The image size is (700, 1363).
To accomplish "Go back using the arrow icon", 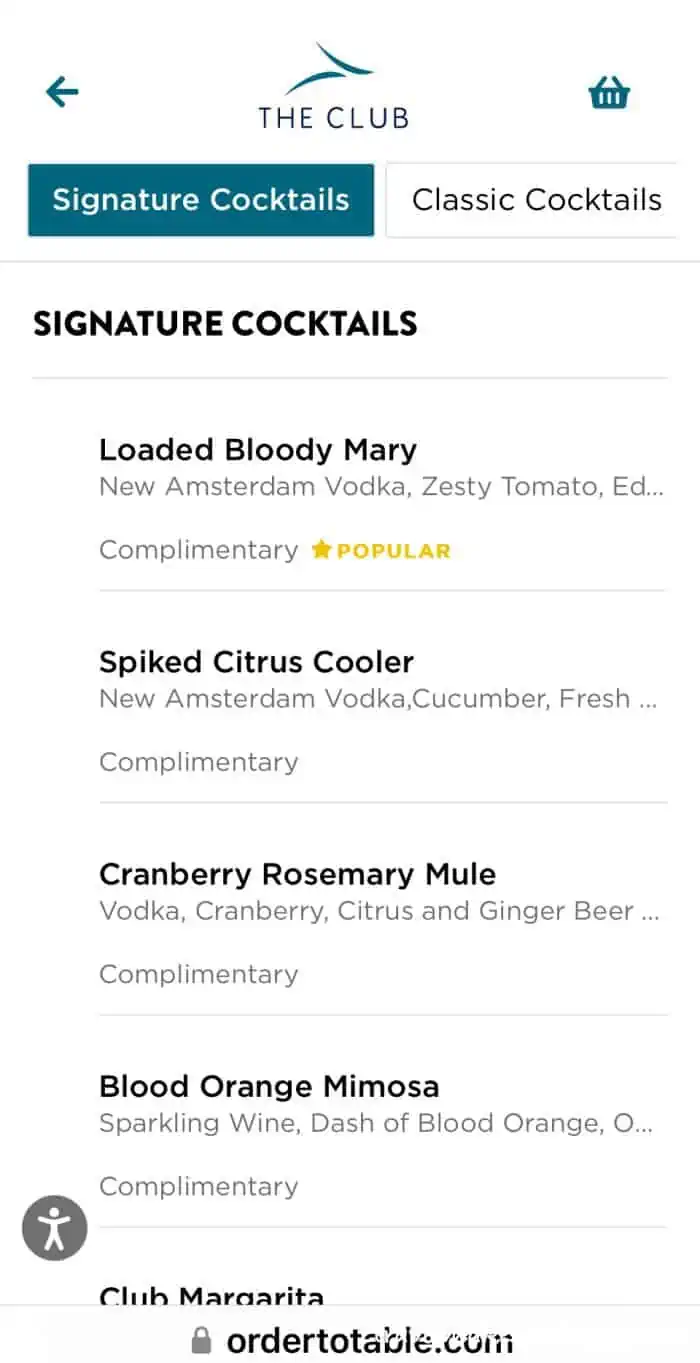I will (x=62, y=93).
